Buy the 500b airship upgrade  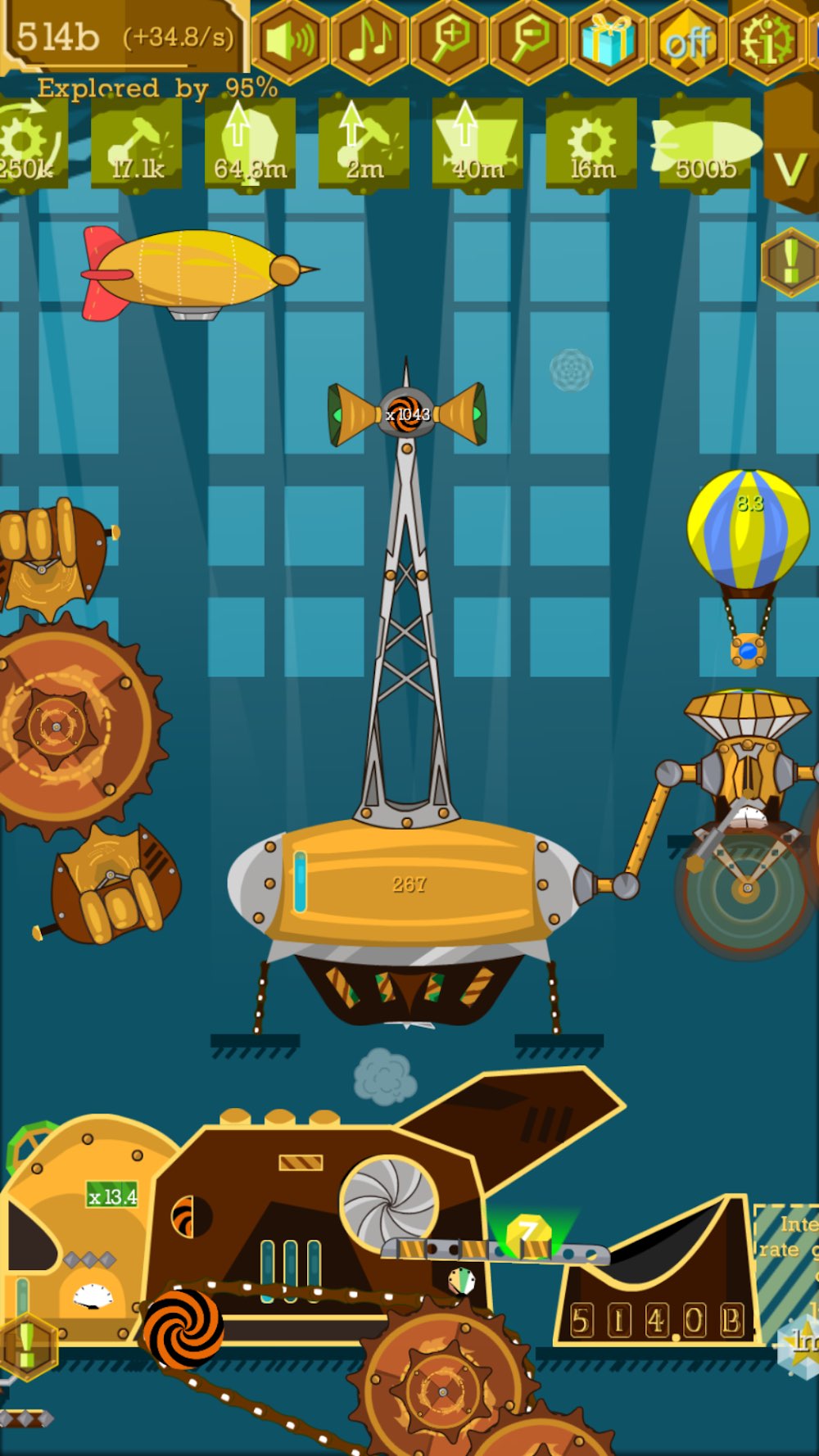[705, 144]
